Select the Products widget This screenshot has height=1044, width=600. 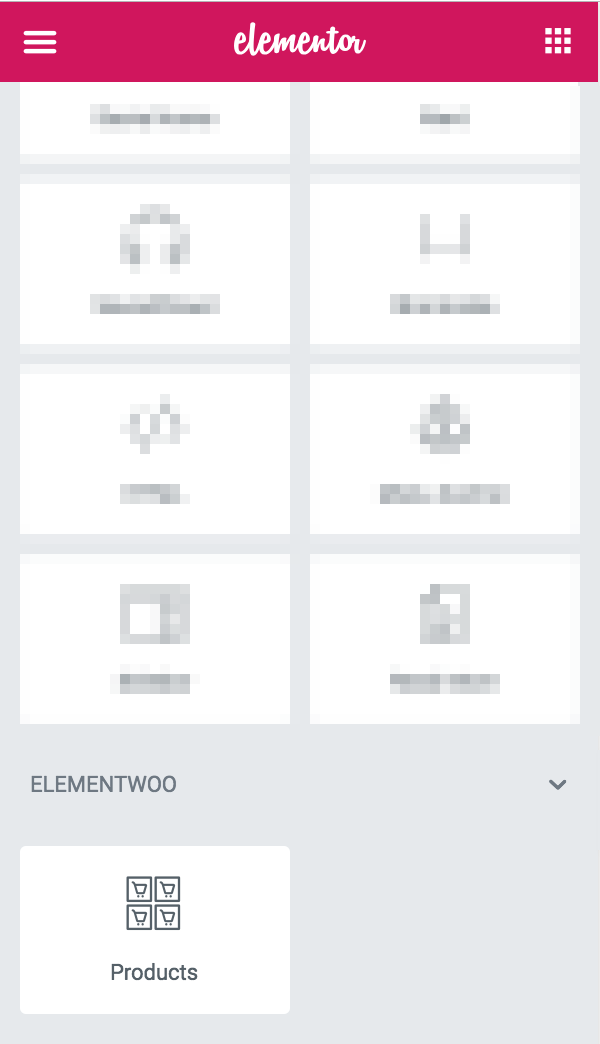click(154, 929)
